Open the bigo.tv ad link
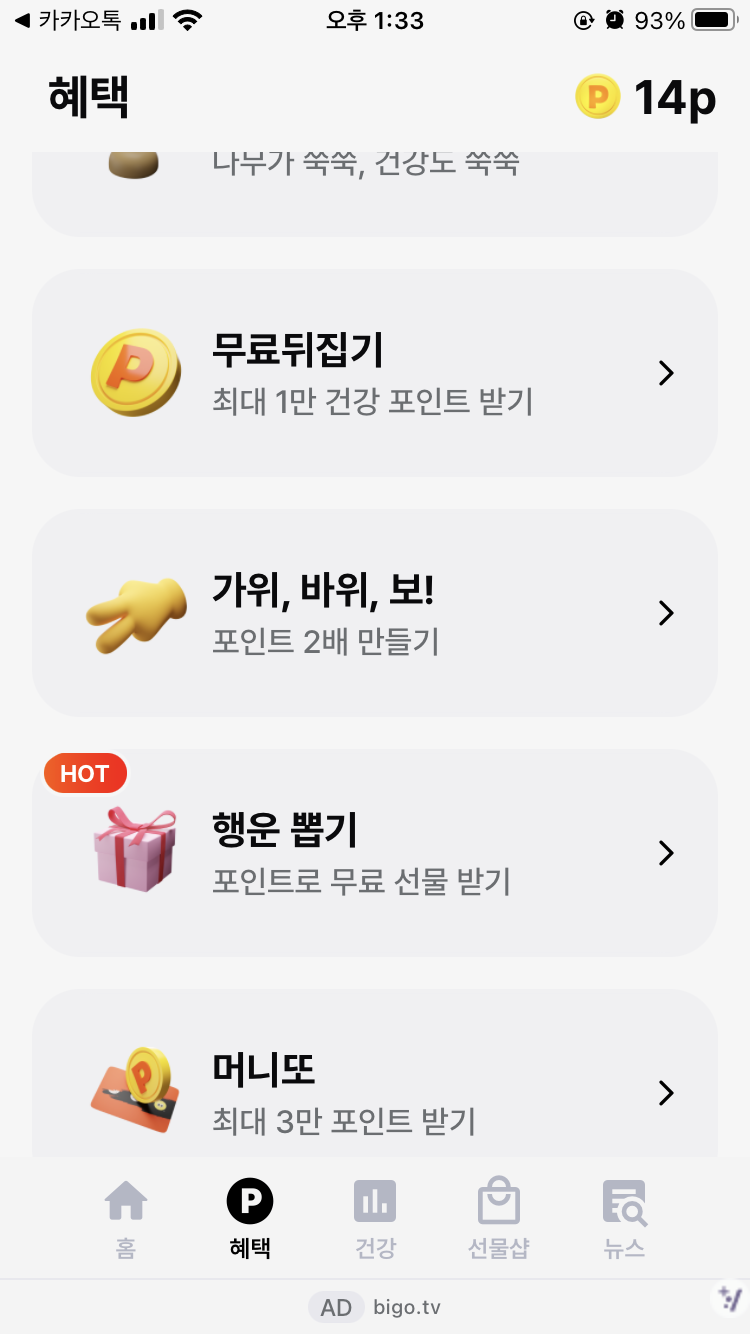 [x=375, y=1306]
